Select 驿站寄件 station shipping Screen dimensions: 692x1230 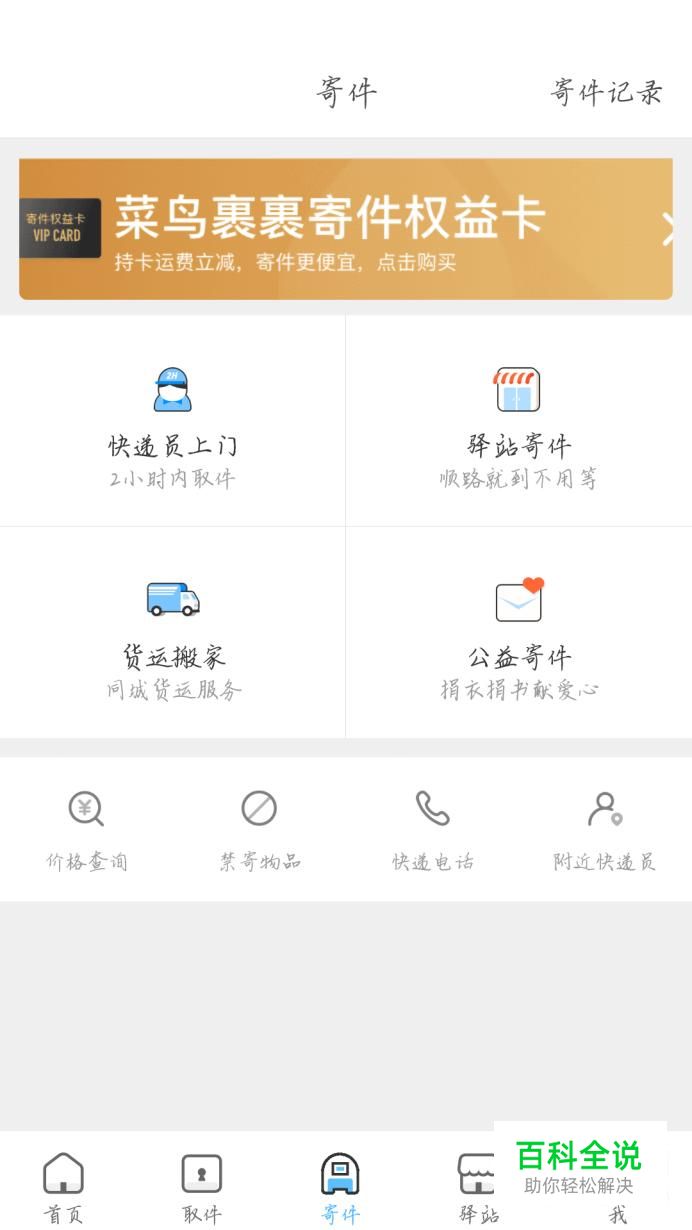click(519, 421)
